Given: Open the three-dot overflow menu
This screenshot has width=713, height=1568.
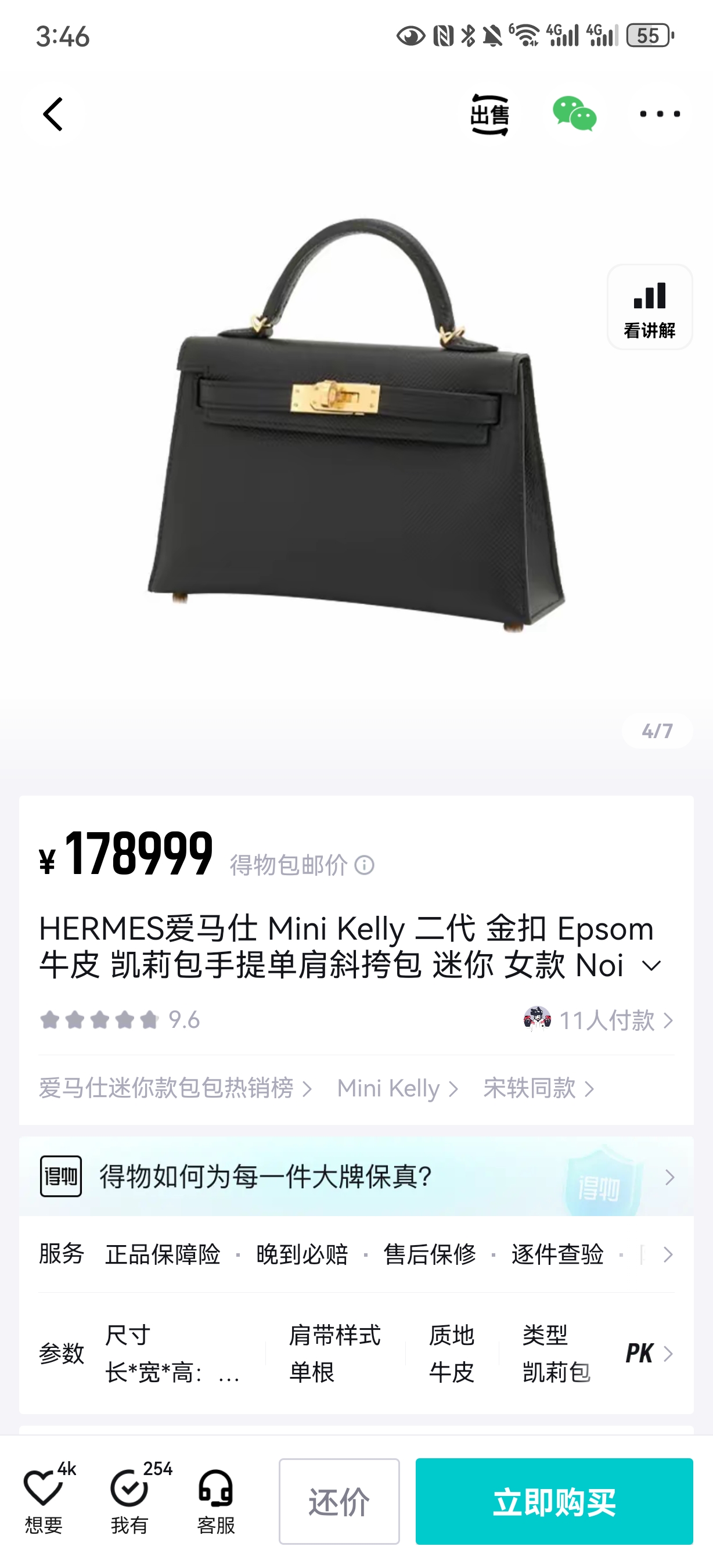Looking at the screenshot, I should click(x=660, y=114).
